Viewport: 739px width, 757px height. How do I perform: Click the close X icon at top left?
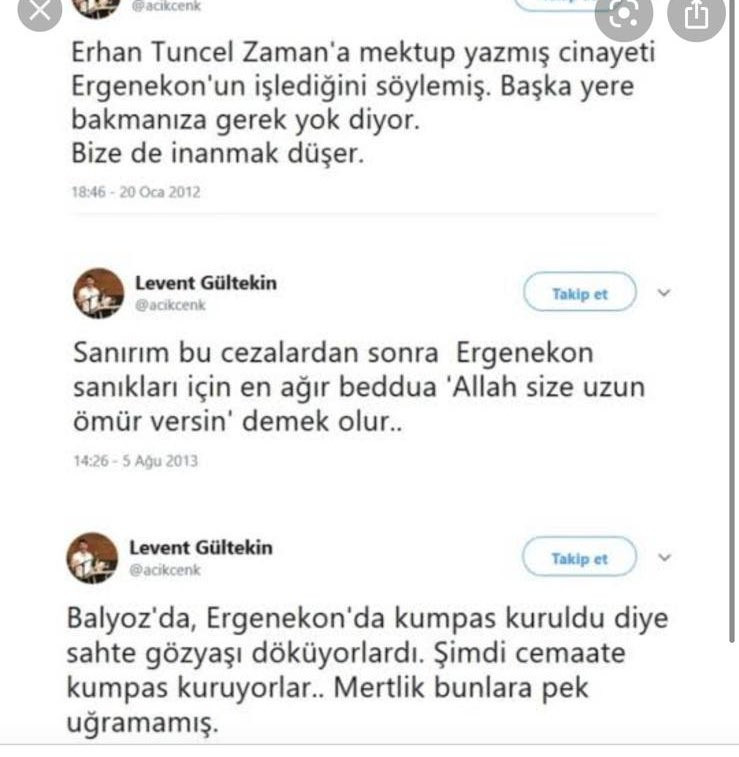pyautogui.click(x=39, y=12)
